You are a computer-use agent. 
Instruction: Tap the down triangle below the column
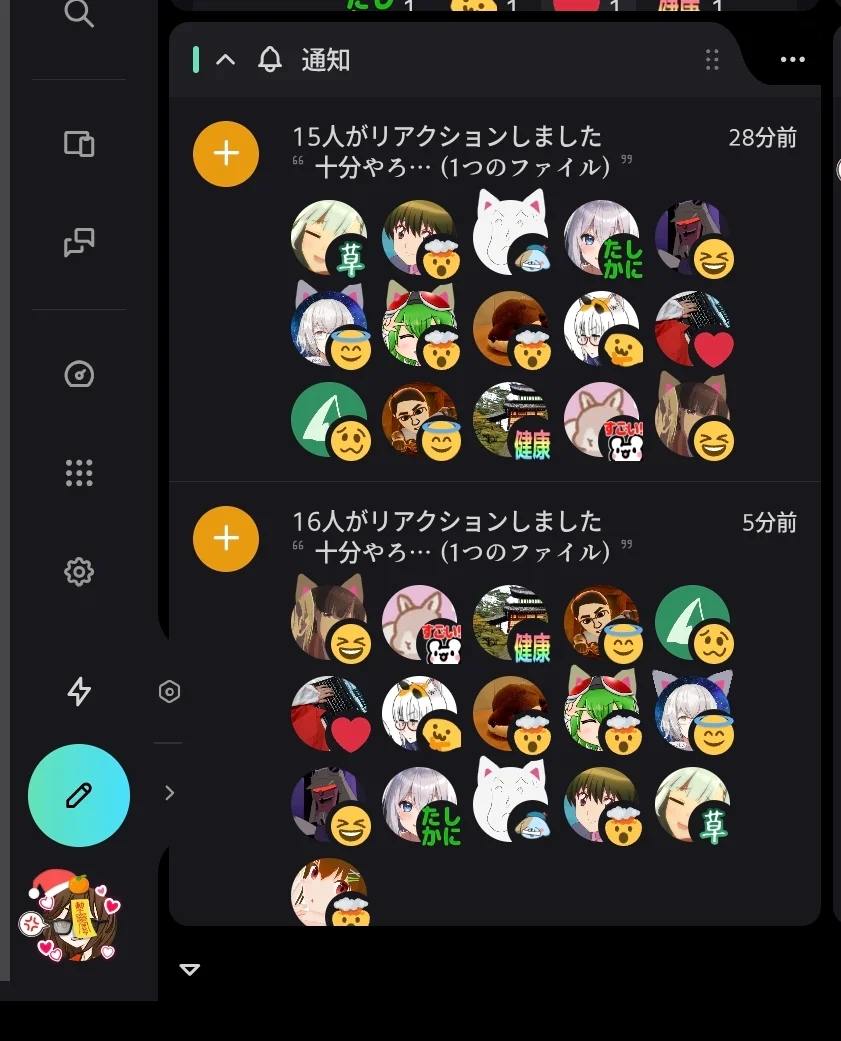coord(189,969)
